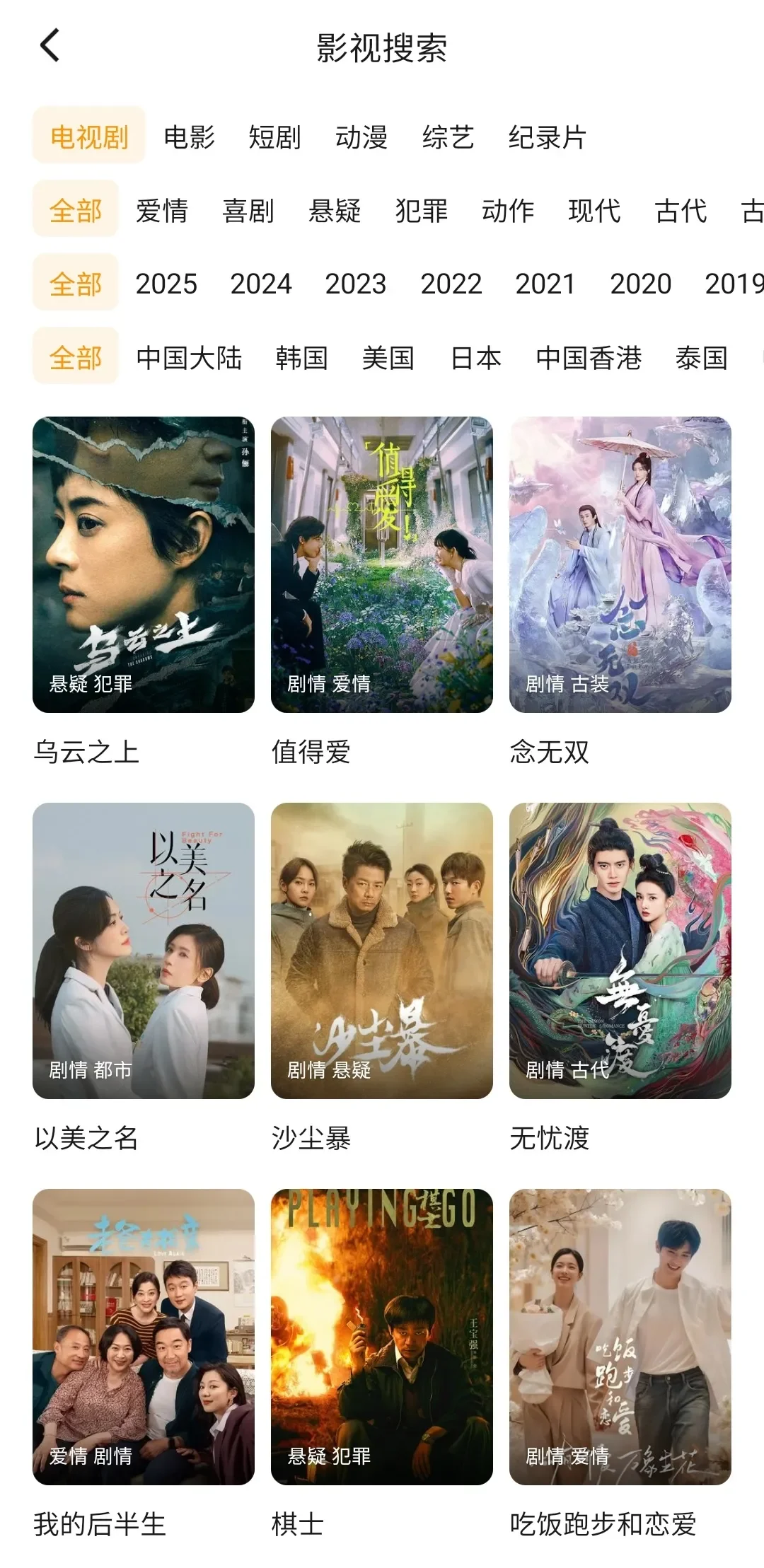Tap the 棋士 drama tile
764x1568 pixels.
381,1337
